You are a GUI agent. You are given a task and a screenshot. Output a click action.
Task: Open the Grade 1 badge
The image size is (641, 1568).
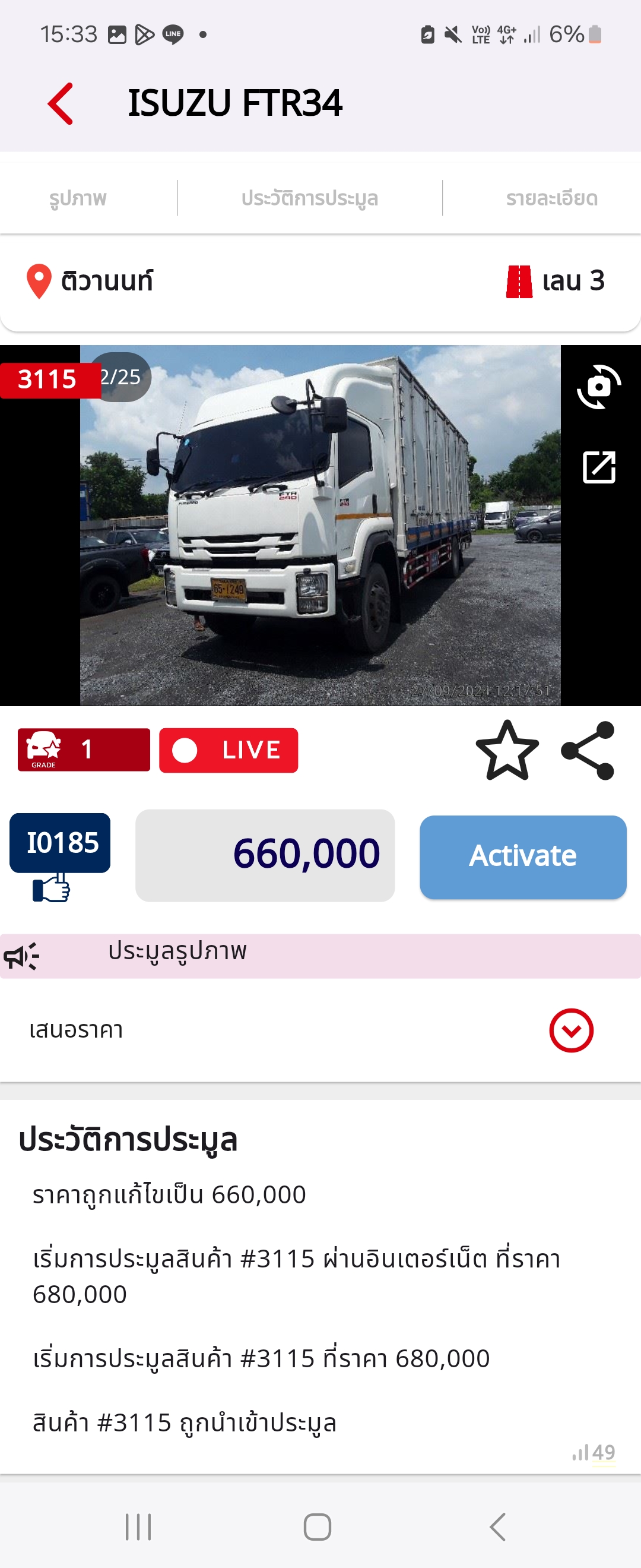pyautogui.click(x=83, y=750)
